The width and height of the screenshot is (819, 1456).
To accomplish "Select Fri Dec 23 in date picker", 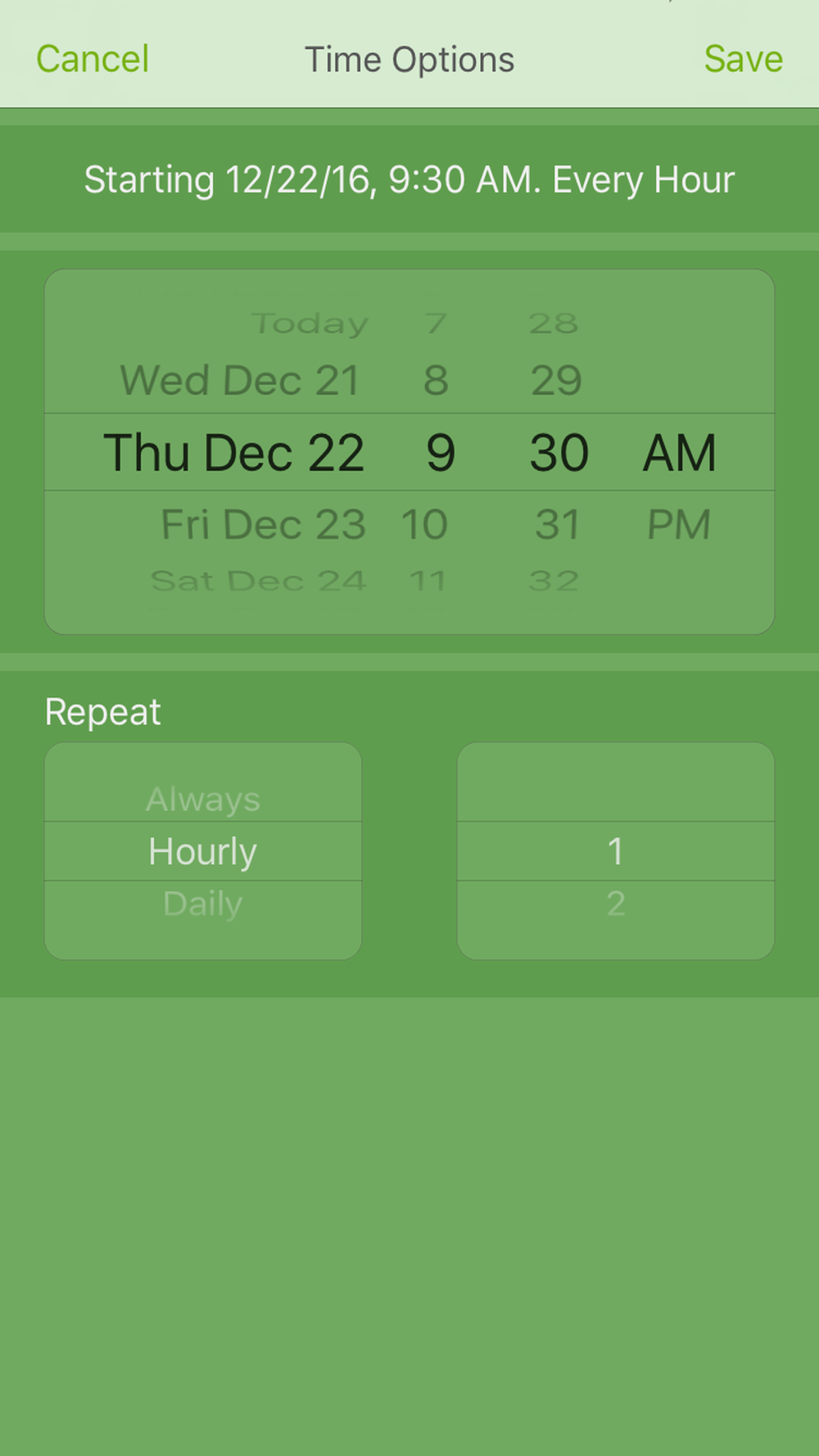I will click(263, 524).
